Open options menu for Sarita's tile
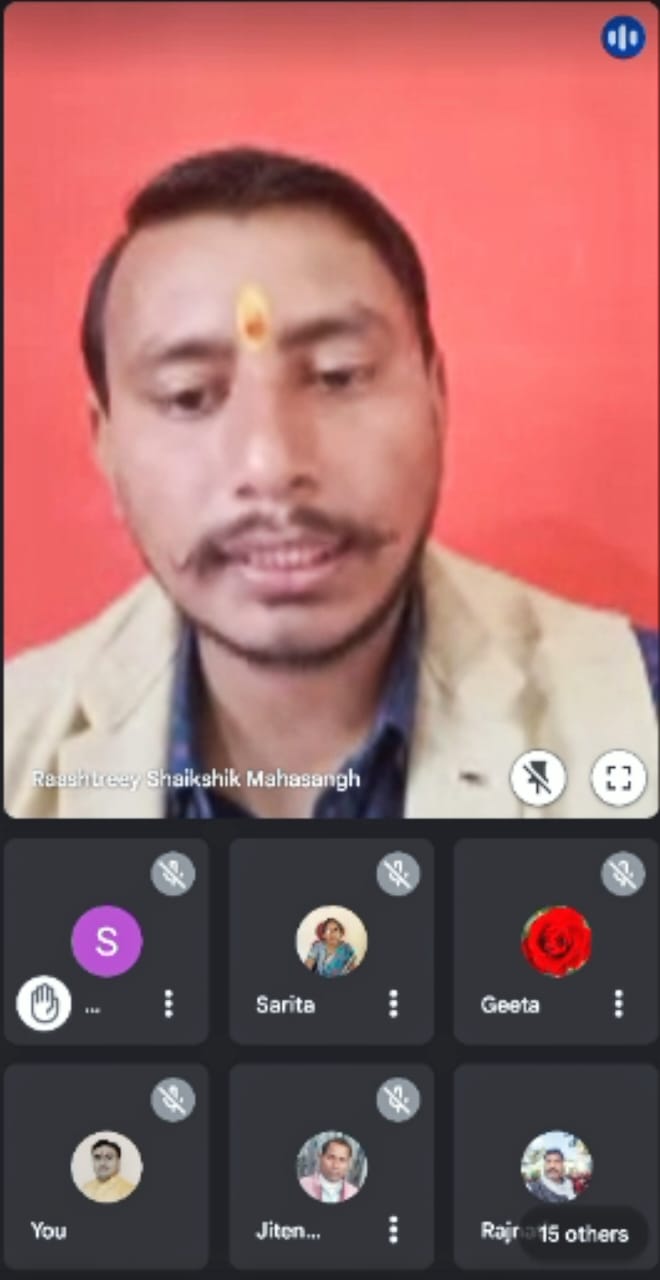This screenshot has width=660, height=1280. pos(394,1004)
